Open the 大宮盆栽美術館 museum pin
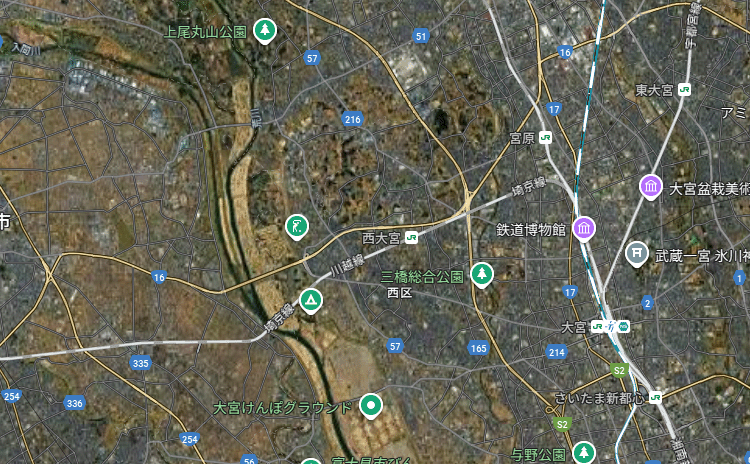Screen dimensions: 750x464 (651, 186)
